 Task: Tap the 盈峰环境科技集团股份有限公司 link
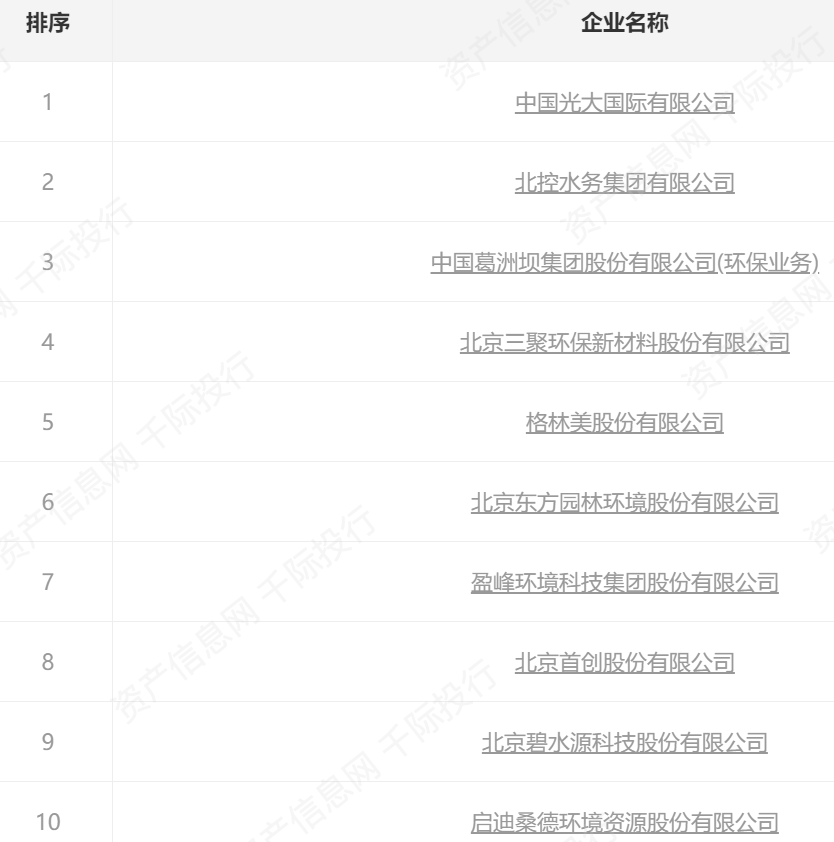point(624,583)
